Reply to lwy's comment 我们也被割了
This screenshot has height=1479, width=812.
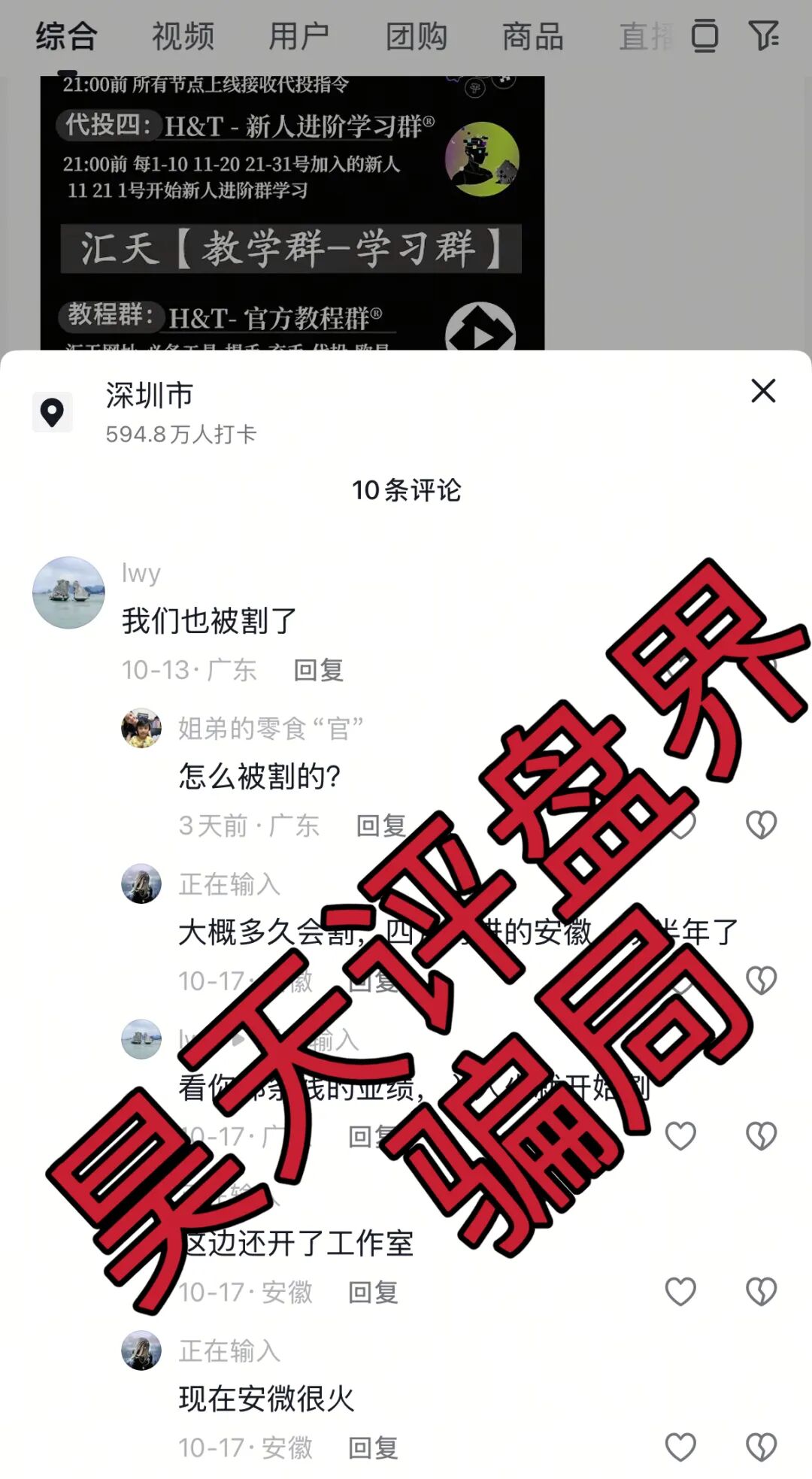point(318,670)
